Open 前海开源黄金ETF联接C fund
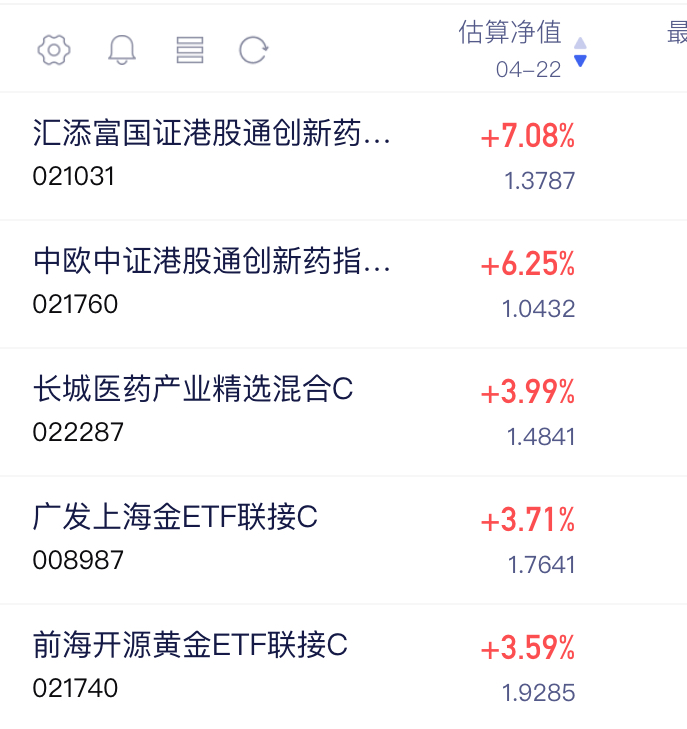The height and width of the screenshot is (729, 687). [344, 667]
